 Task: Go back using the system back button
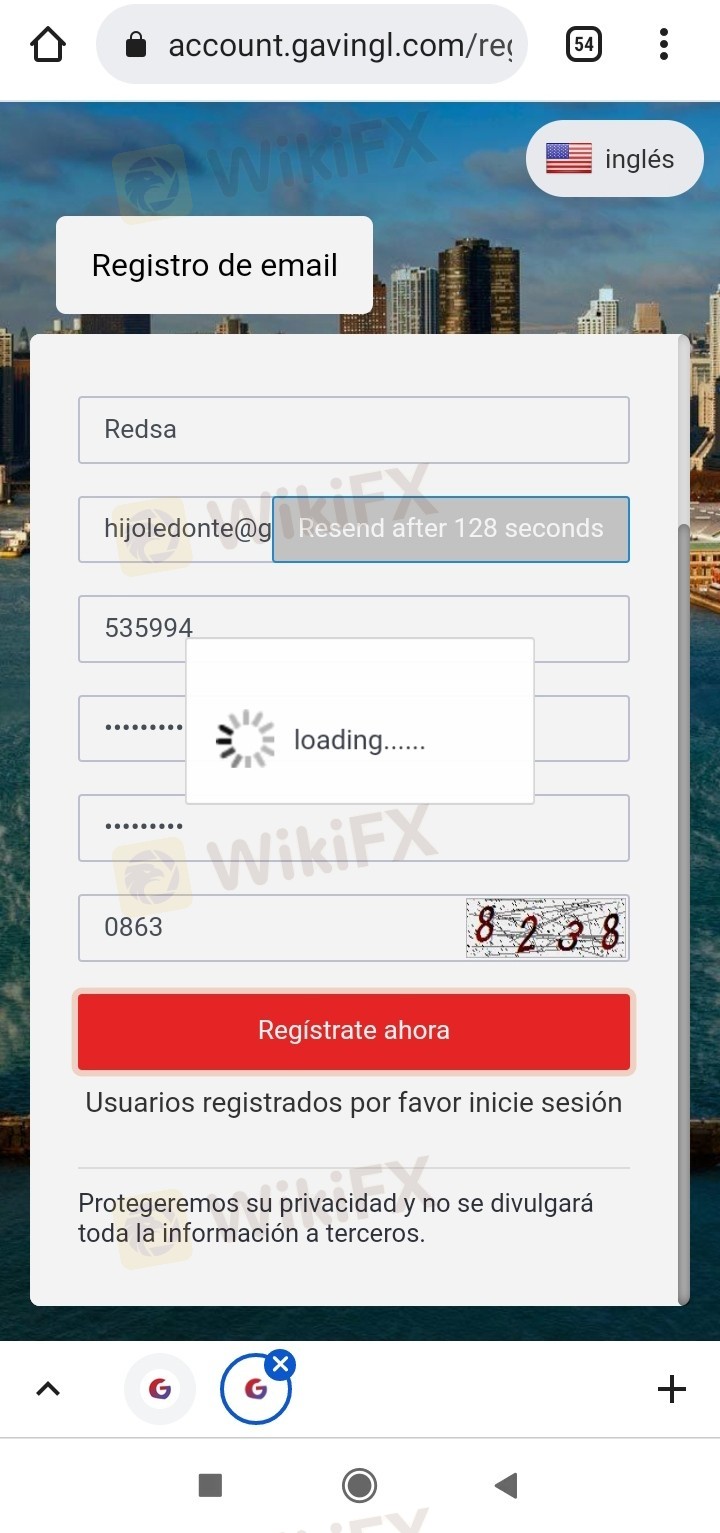[x=506, y=1486]
